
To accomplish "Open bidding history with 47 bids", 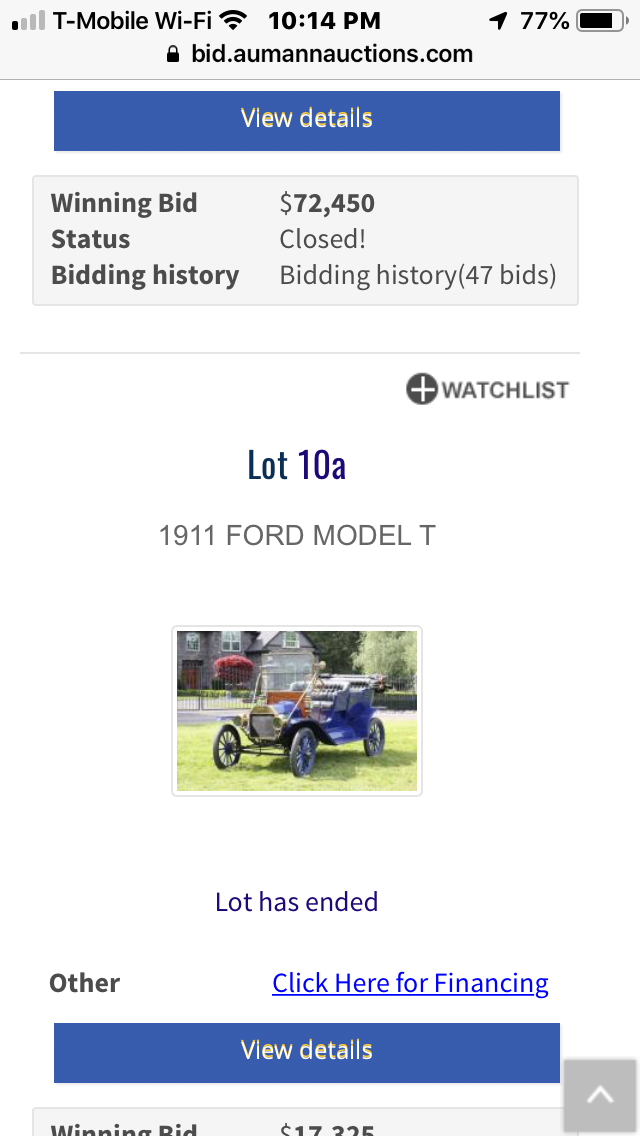I will 417,275.
